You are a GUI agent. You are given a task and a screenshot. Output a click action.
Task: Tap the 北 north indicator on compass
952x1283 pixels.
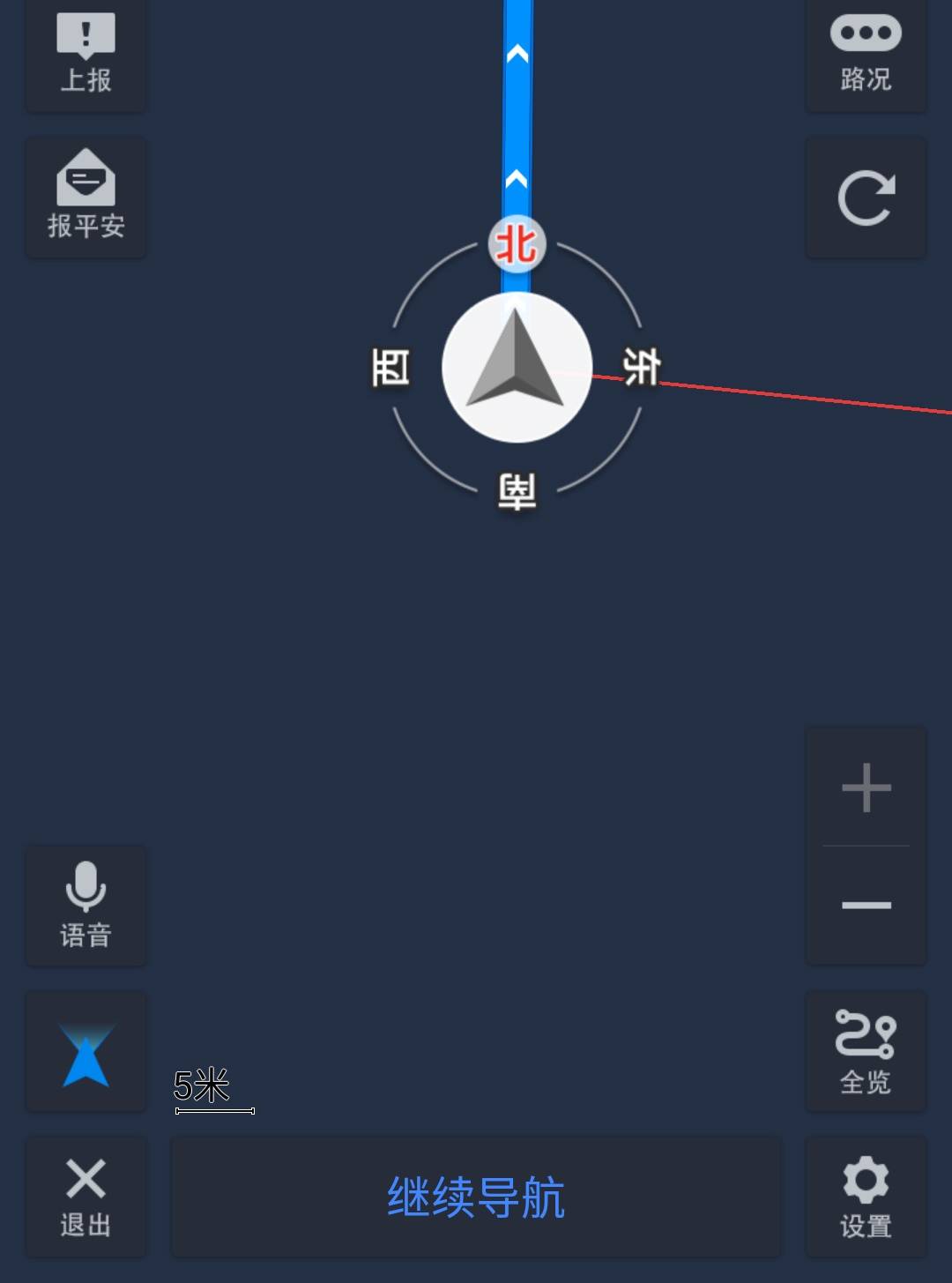coord(516,244)
